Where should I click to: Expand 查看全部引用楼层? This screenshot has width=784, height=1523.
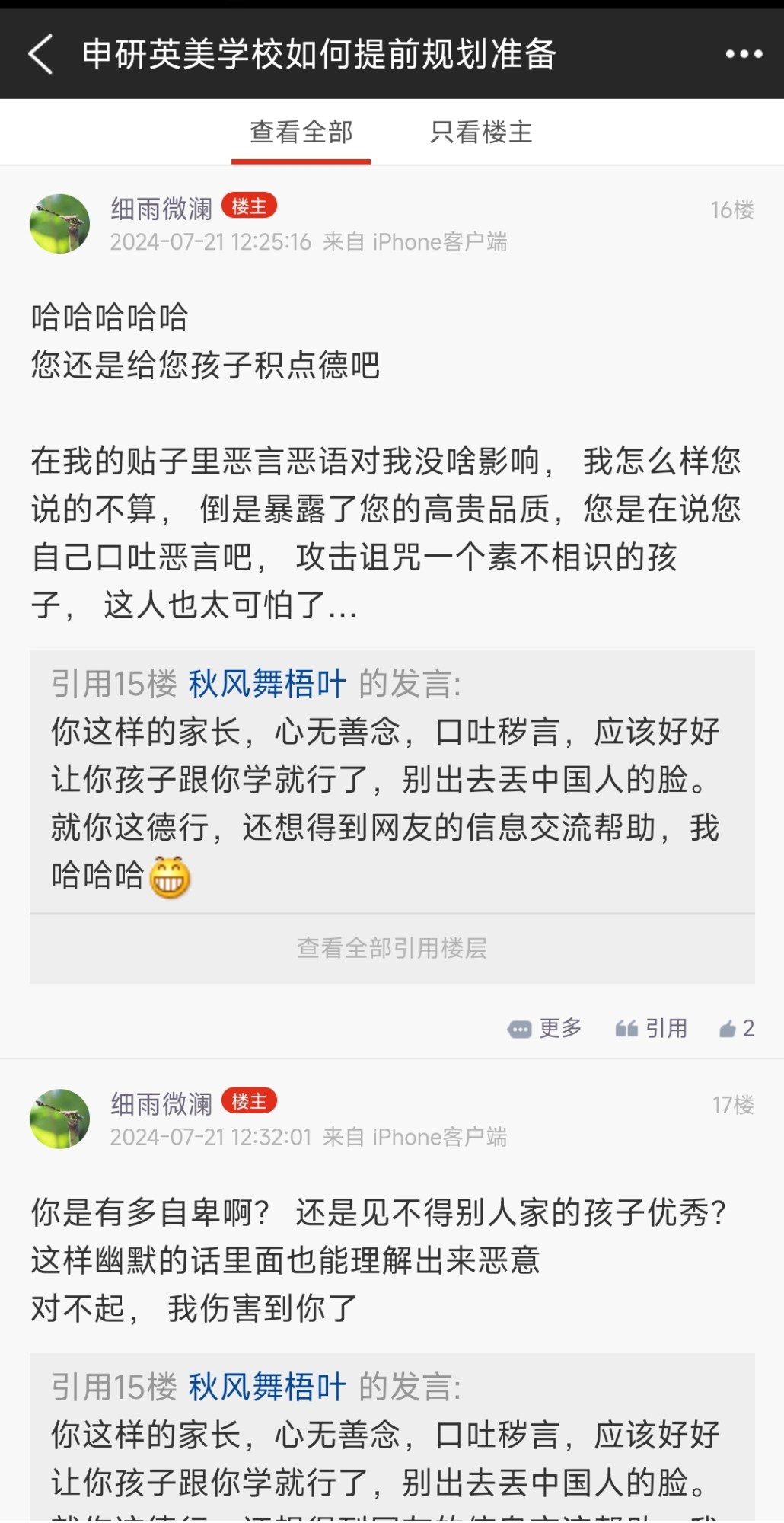click(x=392, y=948)
